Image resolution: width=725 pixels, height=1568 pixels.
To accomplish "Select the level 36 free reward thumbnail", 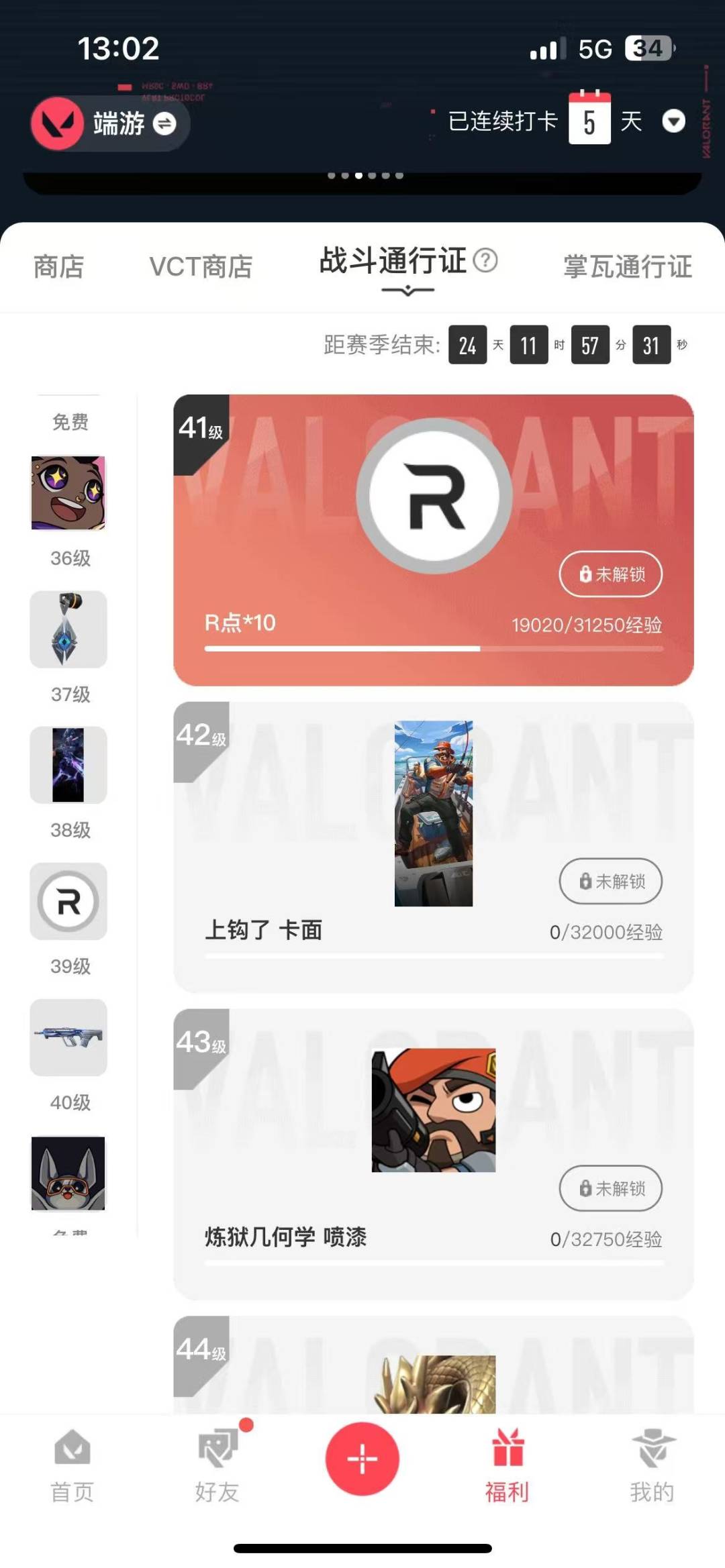I will 68,493.
